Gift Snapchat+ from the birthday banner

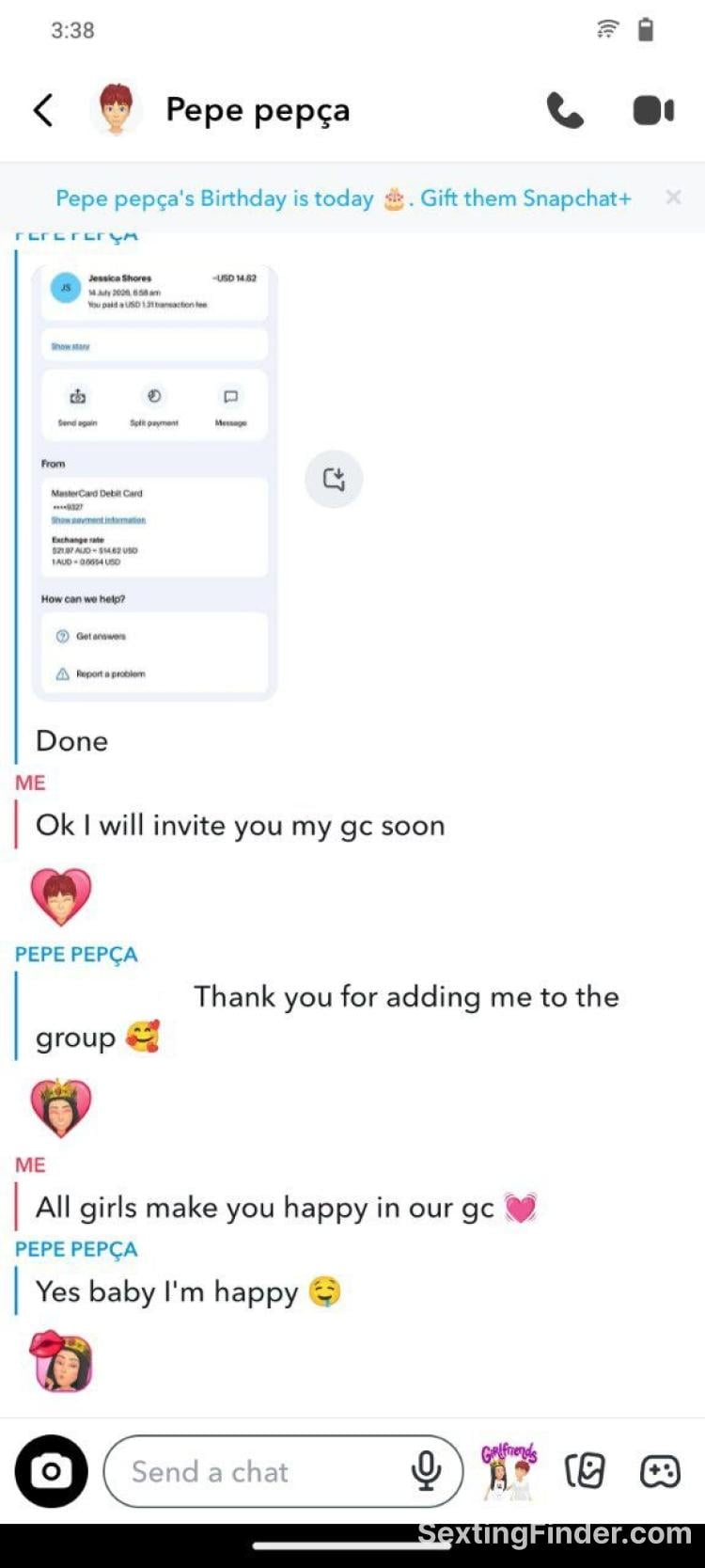click(x=525, y=198)
